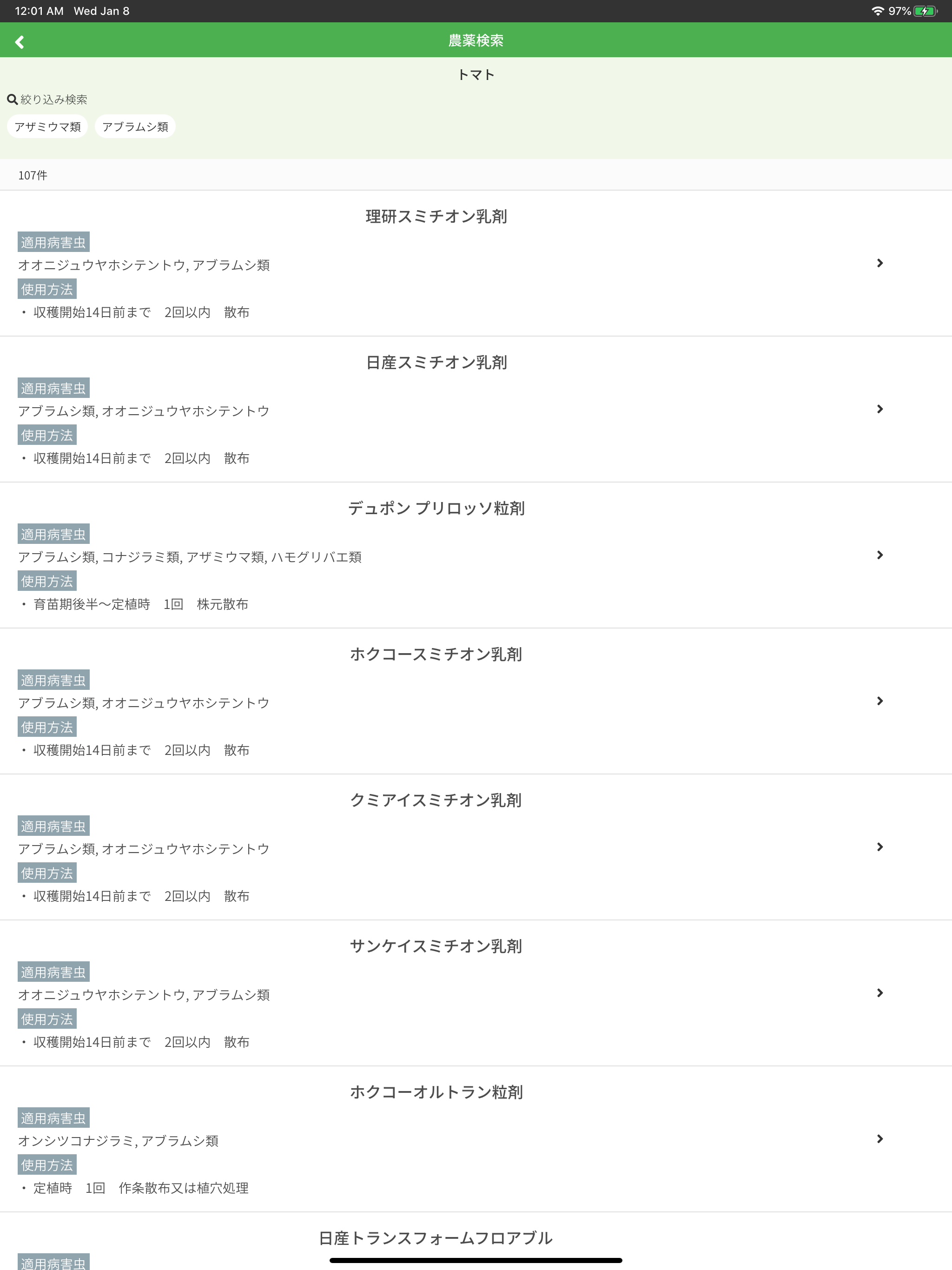Click the トマト header label
Screen dimensions: 952x1270
click(x=476, y=73)
